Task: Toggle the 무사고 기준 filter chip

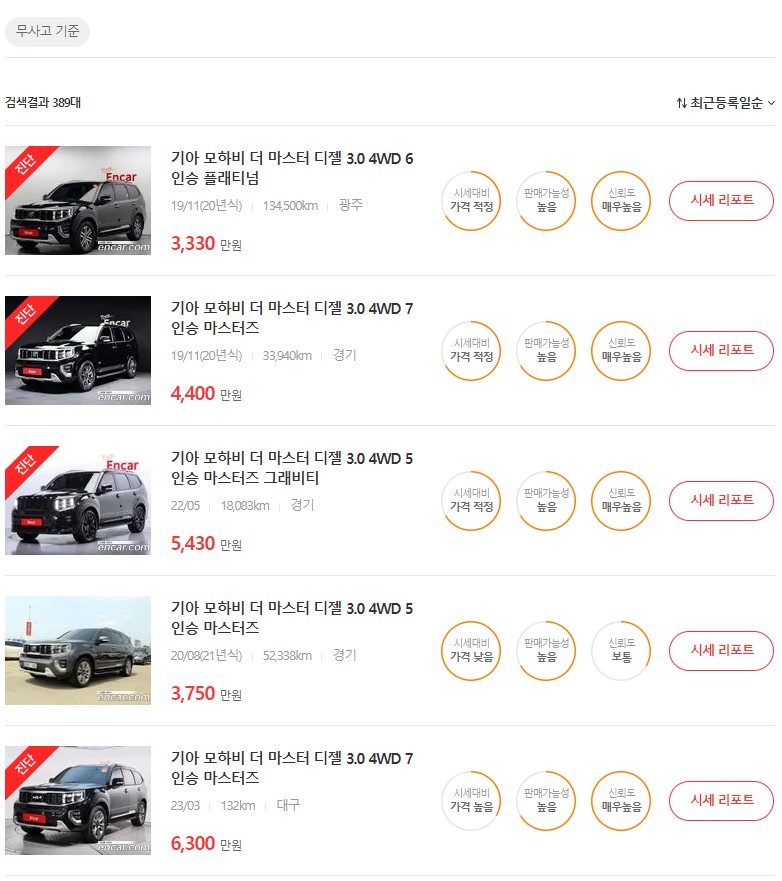Action: [47, 31]
